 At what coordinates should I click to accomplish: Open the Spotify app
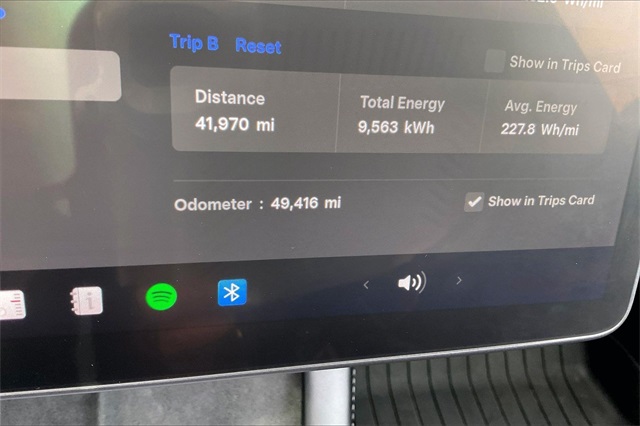[x=161, y=297]
